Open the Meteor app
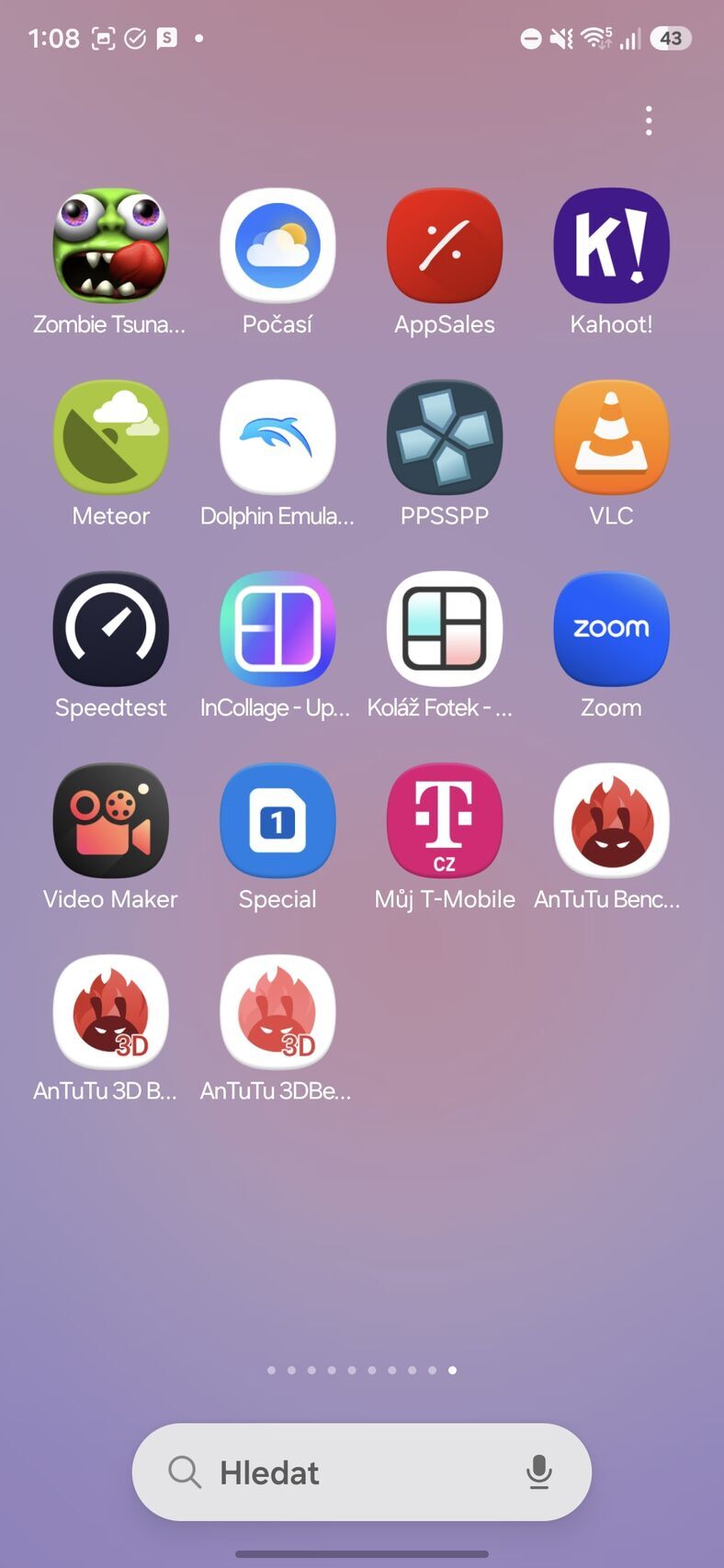 click(110, 437)
